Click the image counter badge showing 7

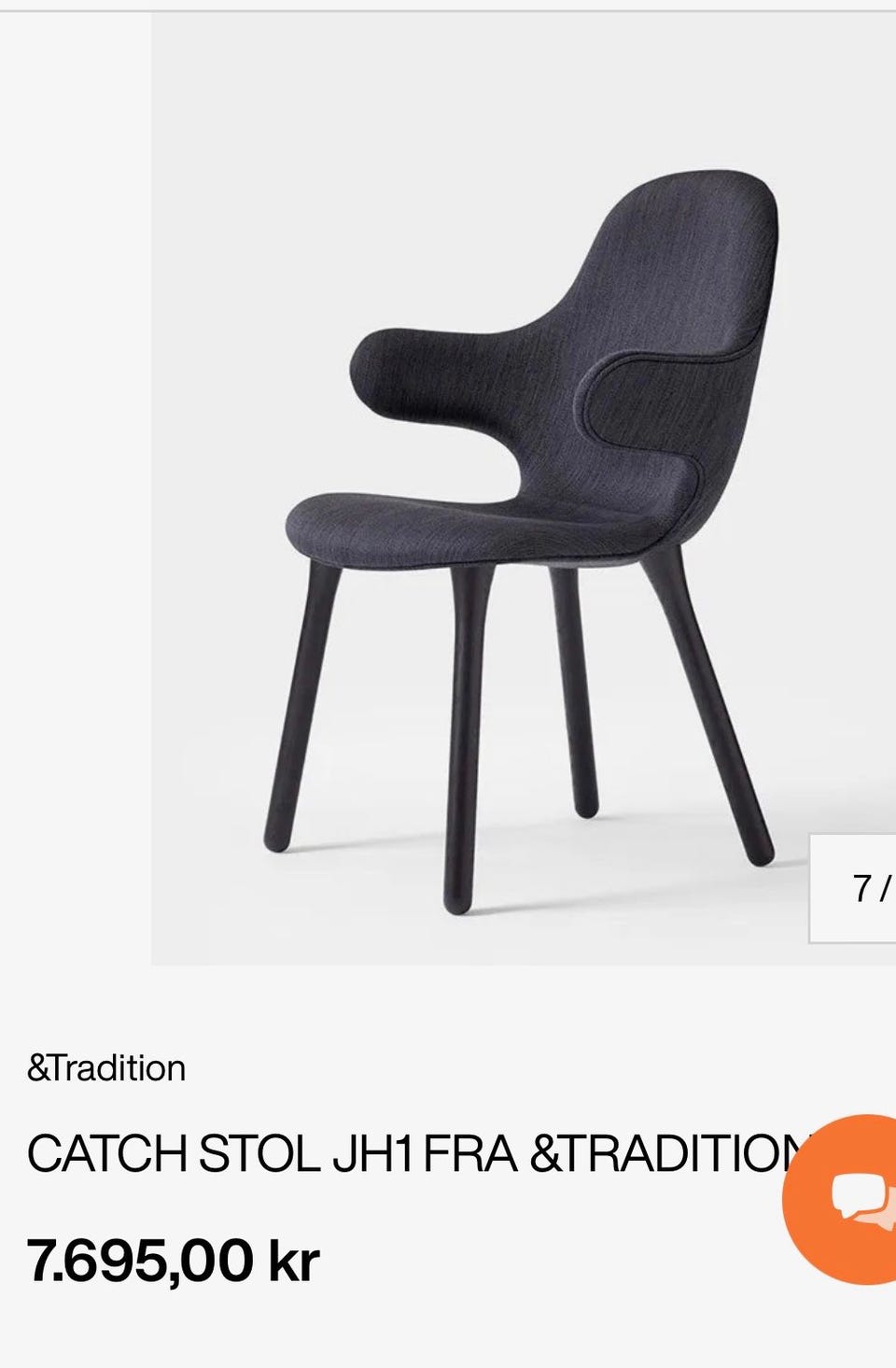click(860, 885)
